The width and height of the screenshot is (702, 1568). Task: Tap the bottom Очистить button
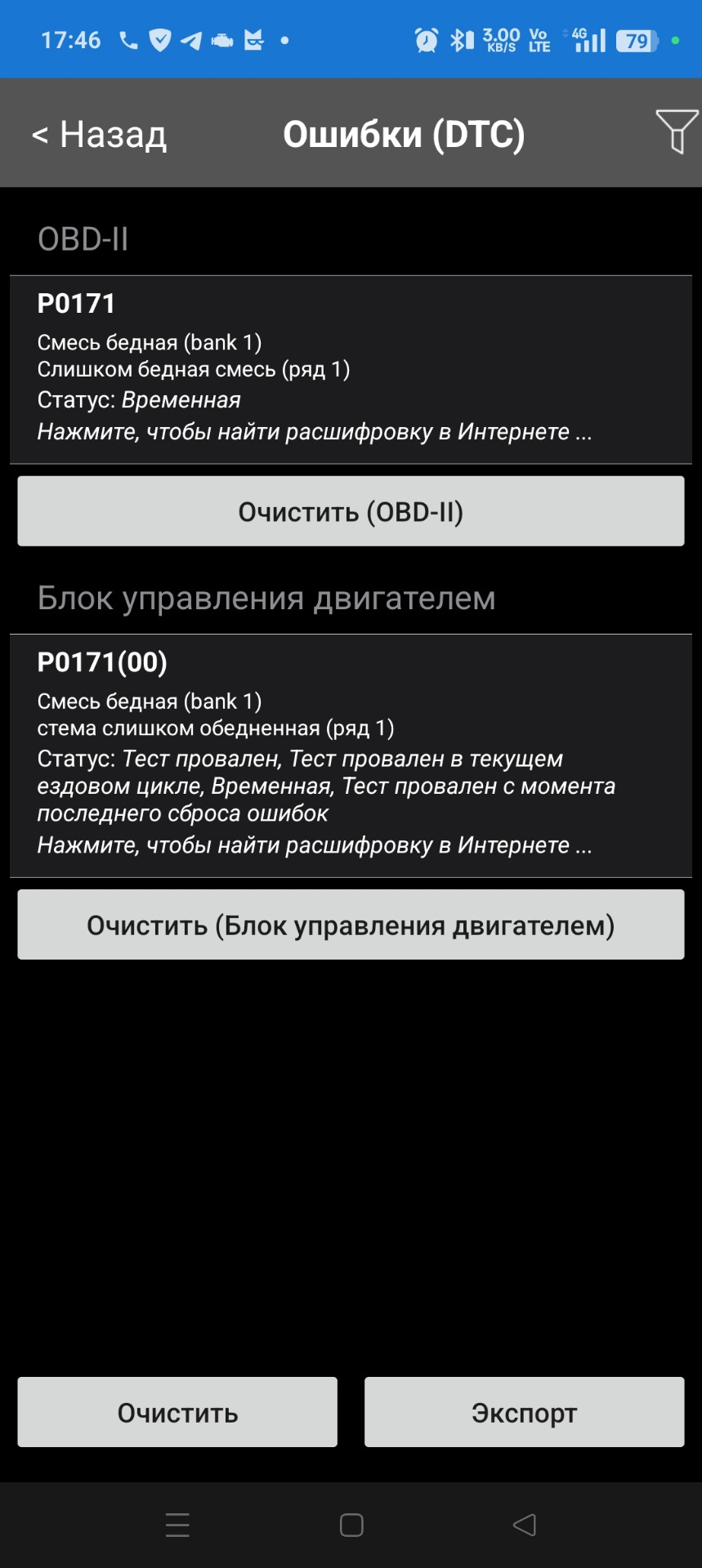(x=177, y=1412)
